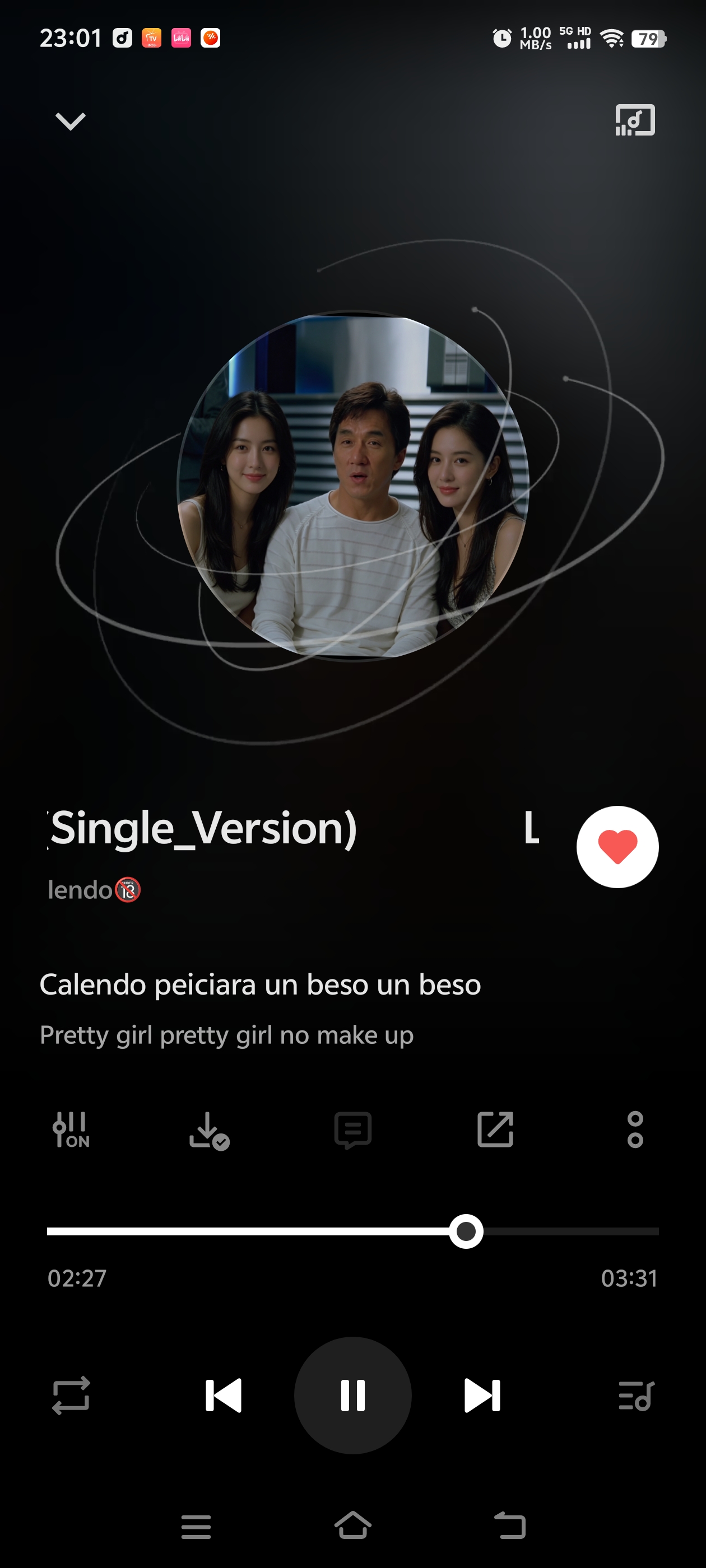
Task: Open the downloaded song icon
Action: pyautogui.click(x=209, y=1130)
